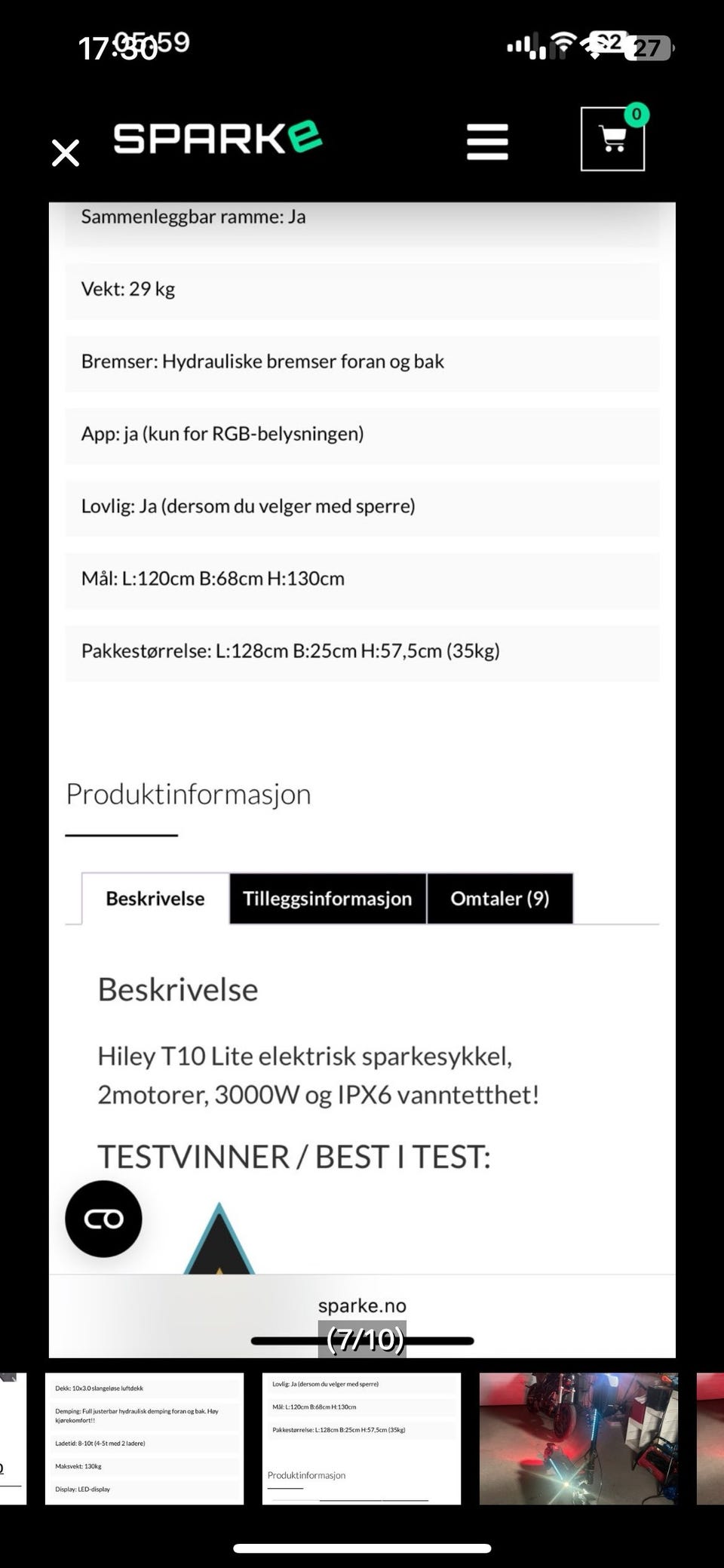Tap the copy link circle icon
This screenshot has height=1568, width=724.
point(103,1218)
